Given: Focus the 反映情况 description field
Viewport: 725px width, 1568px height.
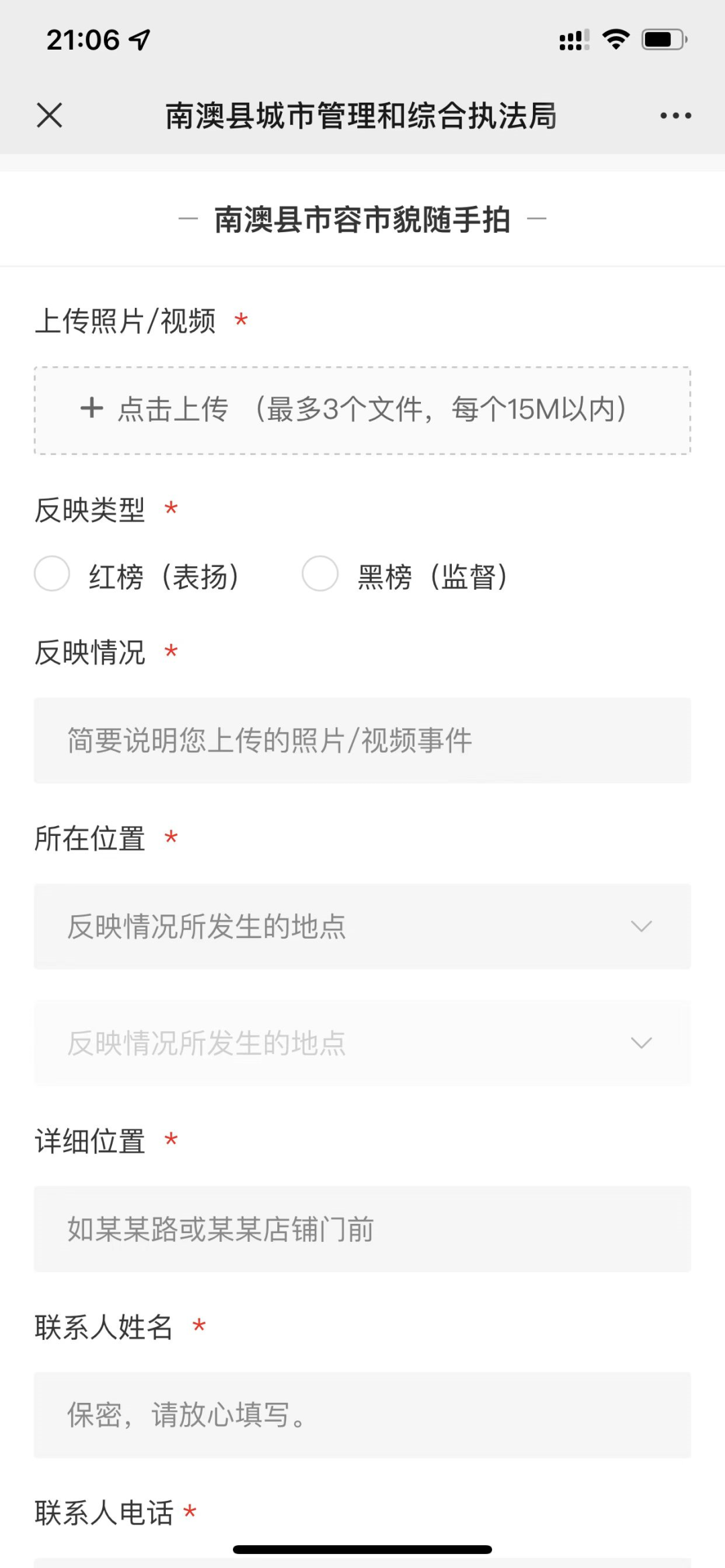Looking at the screenshot, I should 362,740.
